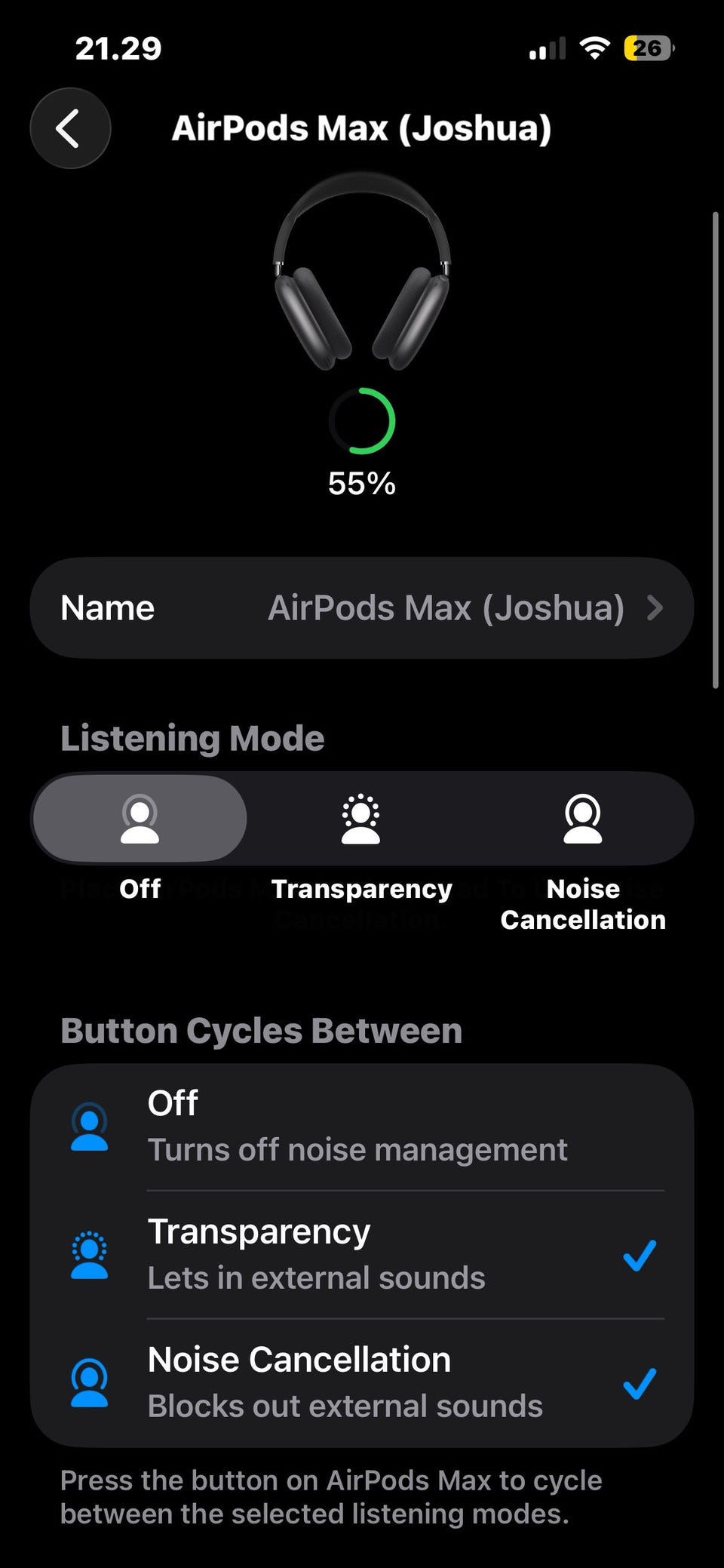Enable Off in button cycle list

(362, 1127)
